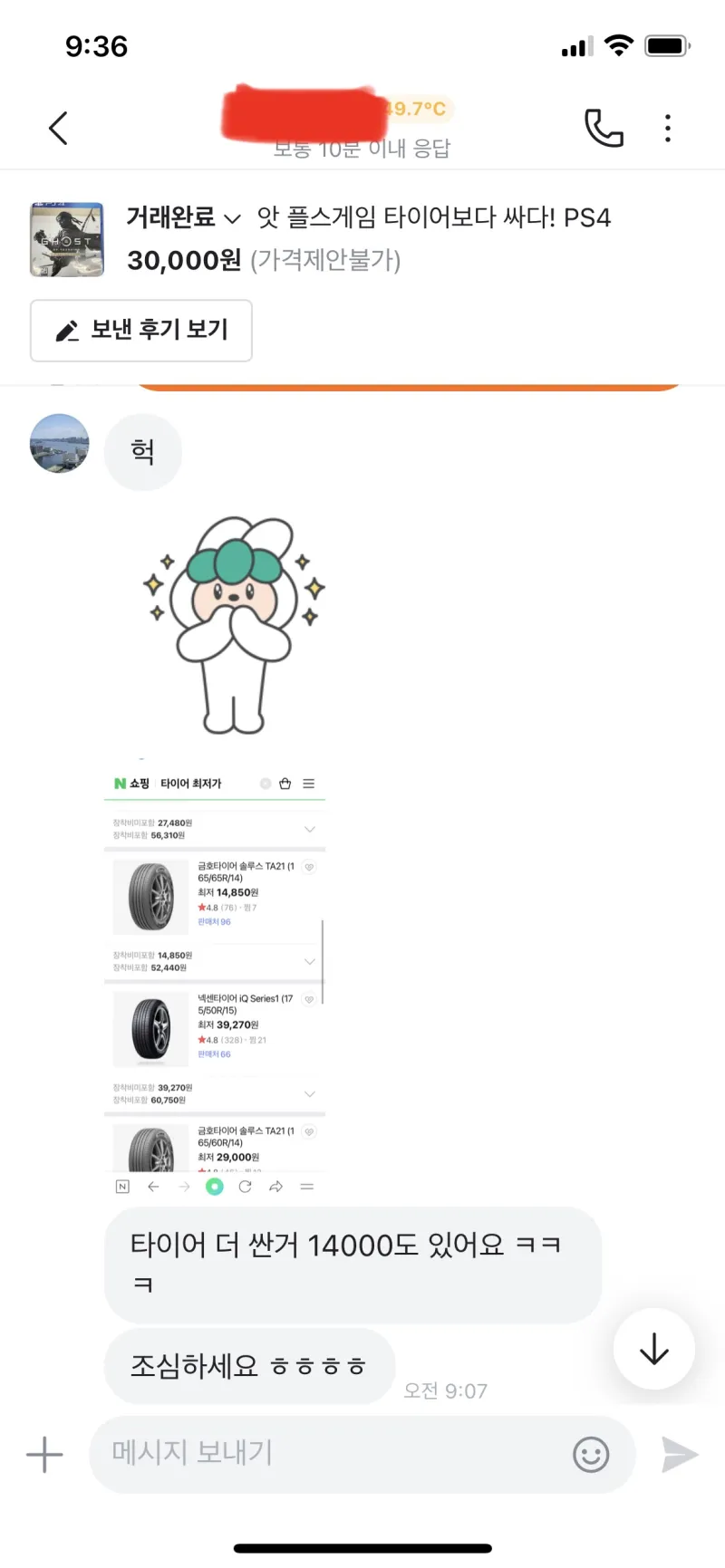Go back from this chat

[x=58, y=128]
